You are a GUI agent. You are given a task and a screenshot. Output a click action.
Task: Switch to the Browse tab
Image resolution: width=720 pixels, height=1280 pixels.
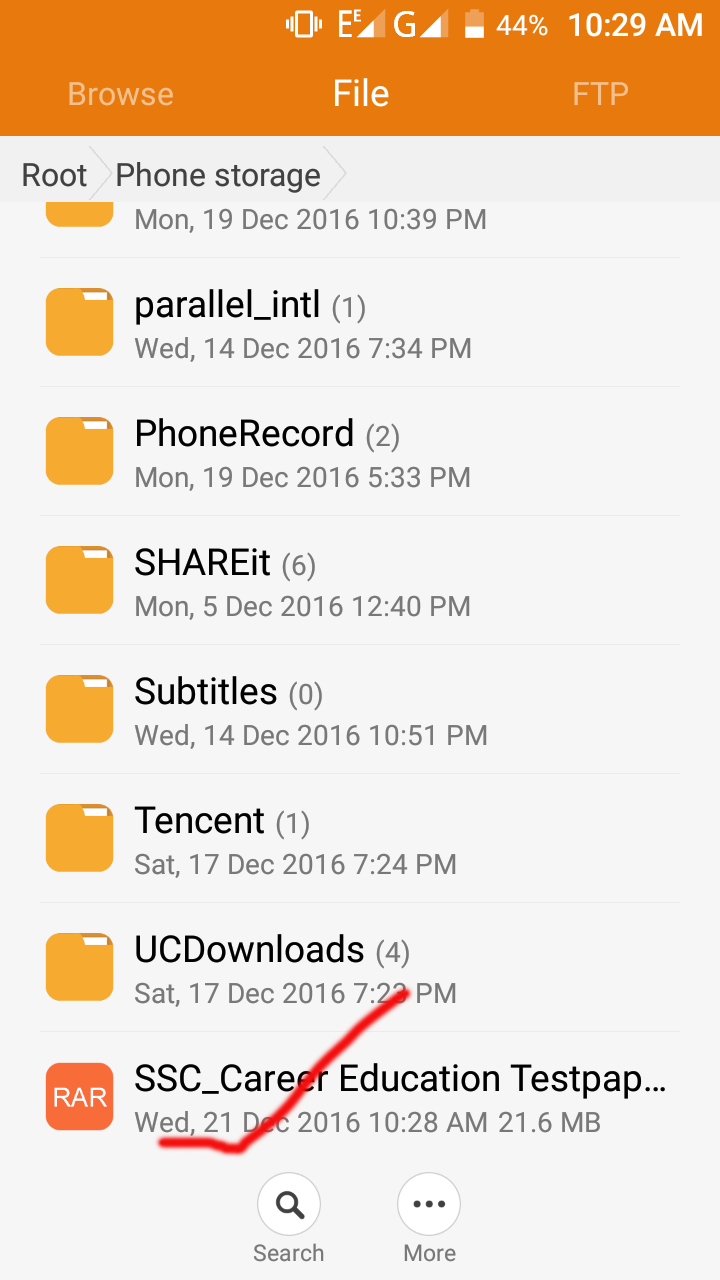tap(120, 94)
